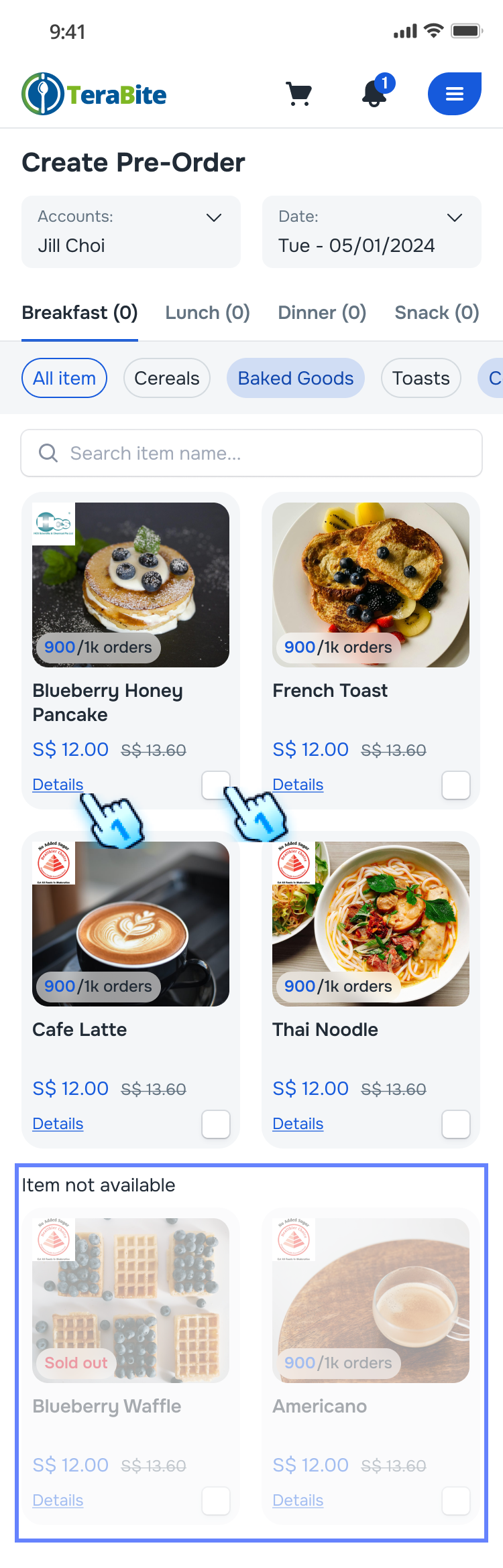This screenshot has height=1568, width=503.
Task: Expand the Date dropdown
Action: click(372, 232)
